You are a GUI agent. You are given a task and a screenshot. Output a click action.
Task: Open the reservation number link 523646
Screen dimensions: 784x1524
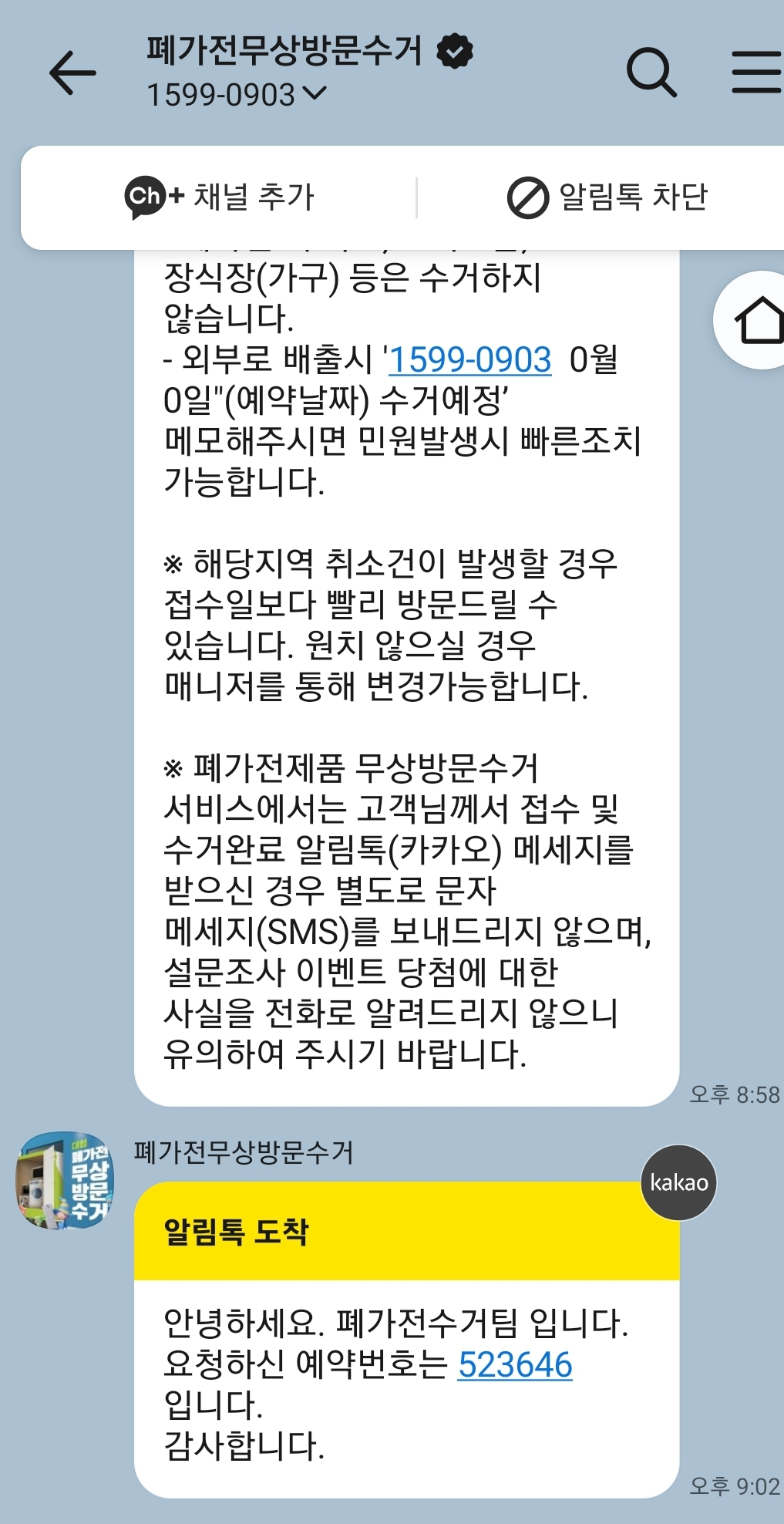pos(514,1364)
